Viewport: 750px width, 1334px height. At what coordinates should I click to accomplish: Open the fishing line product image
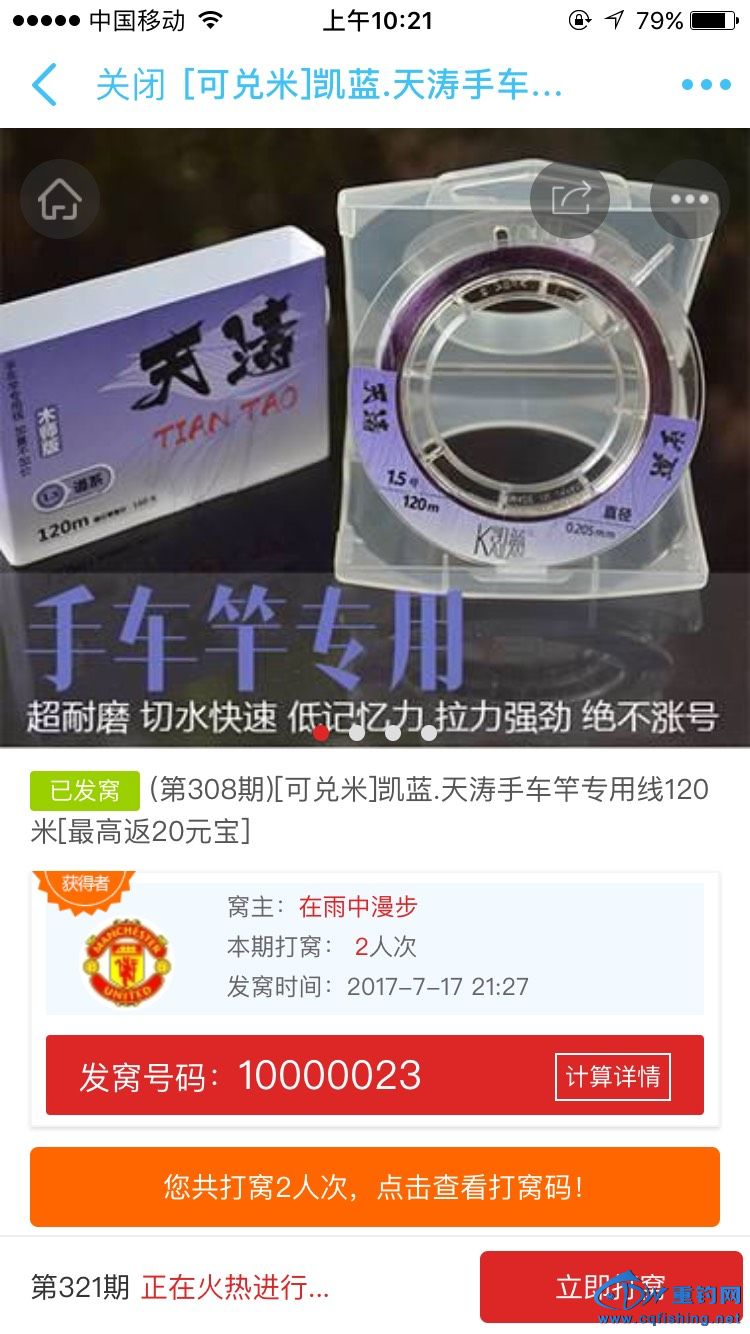pyautogui.click(x=374, y=420)
